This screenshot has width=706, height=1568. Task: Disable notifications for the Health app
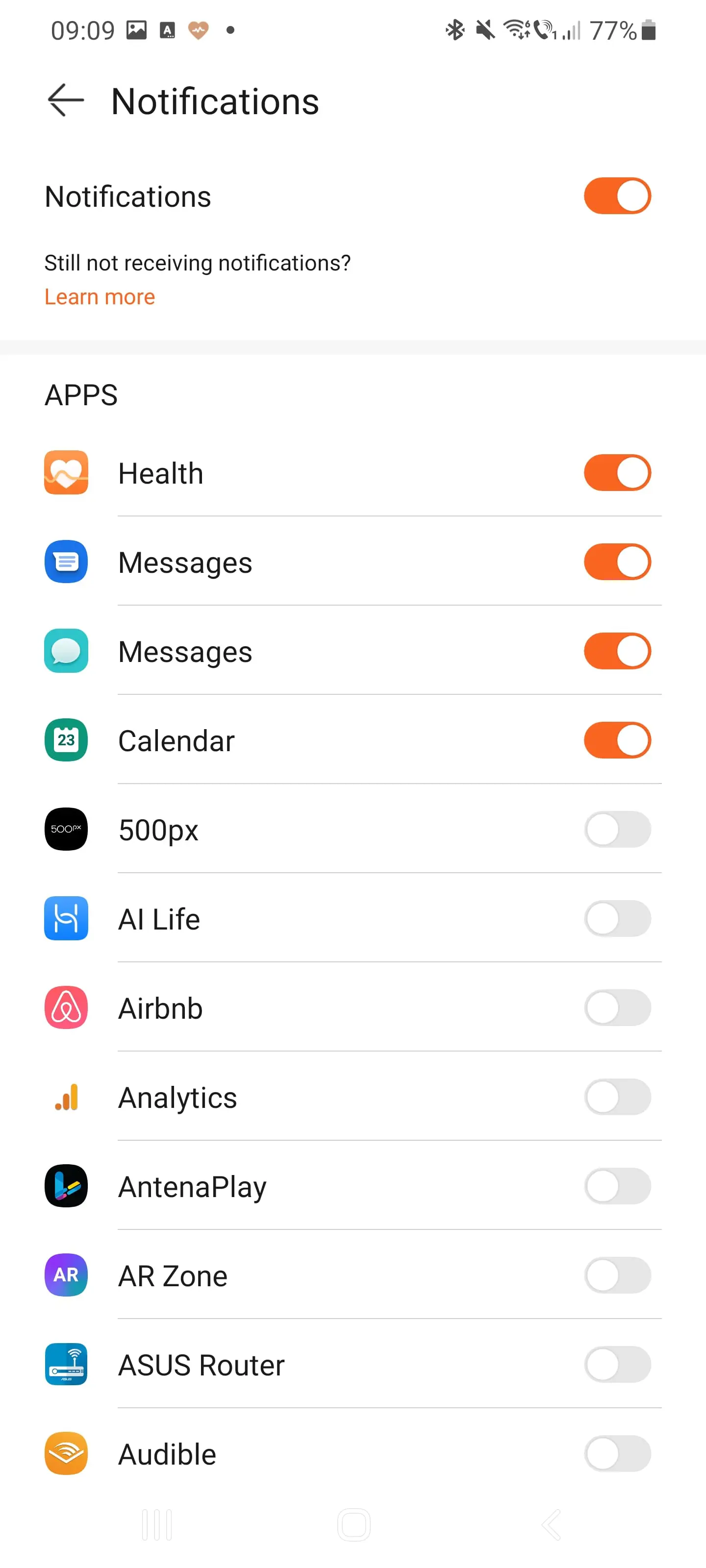click(x=617, y=473)
